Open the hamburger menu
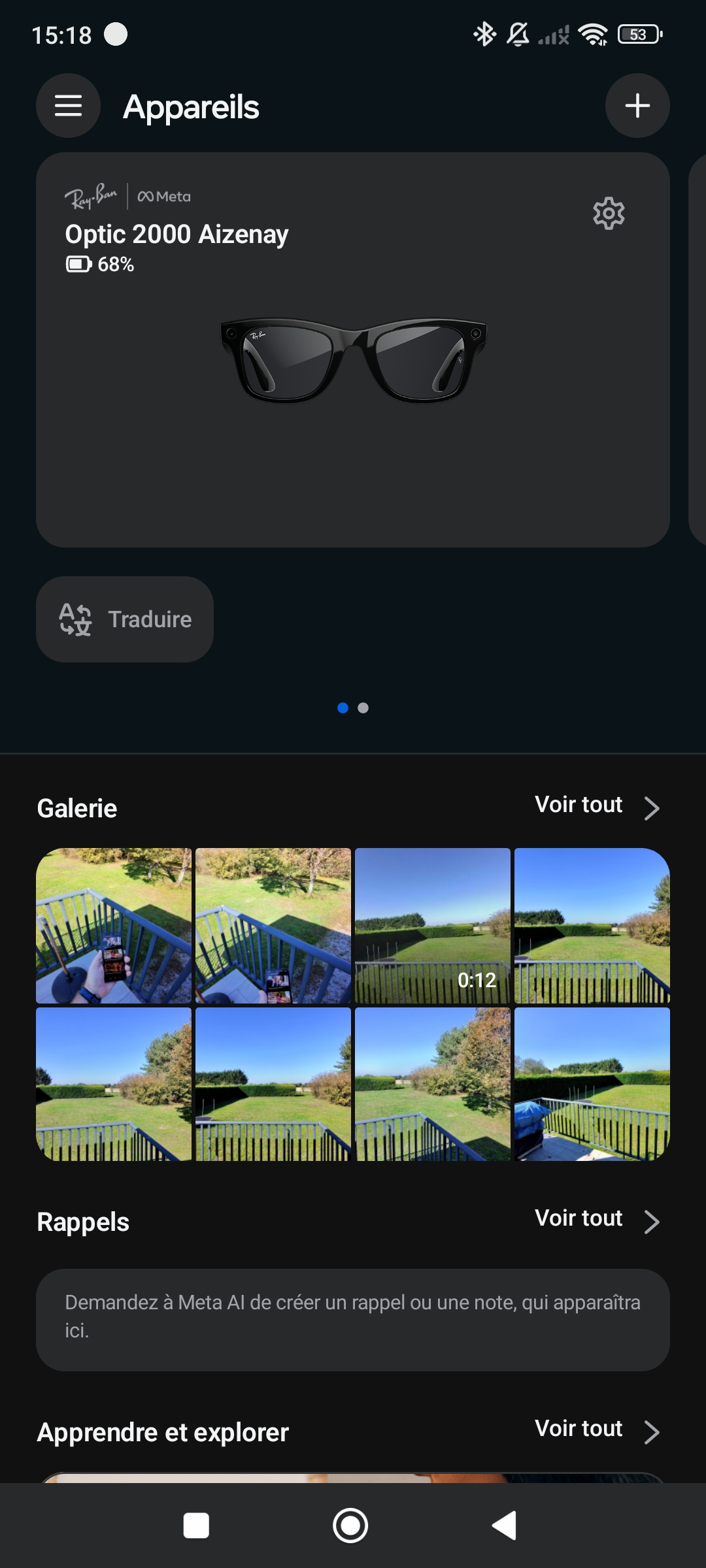The image size is (706, 1568). coord(68,106)
